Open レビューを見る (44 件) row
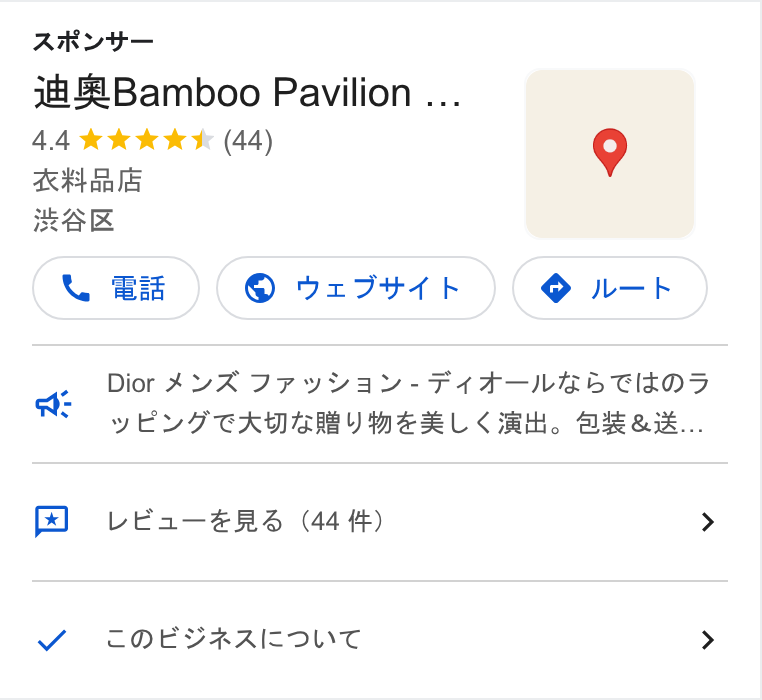 pos(380,522)
